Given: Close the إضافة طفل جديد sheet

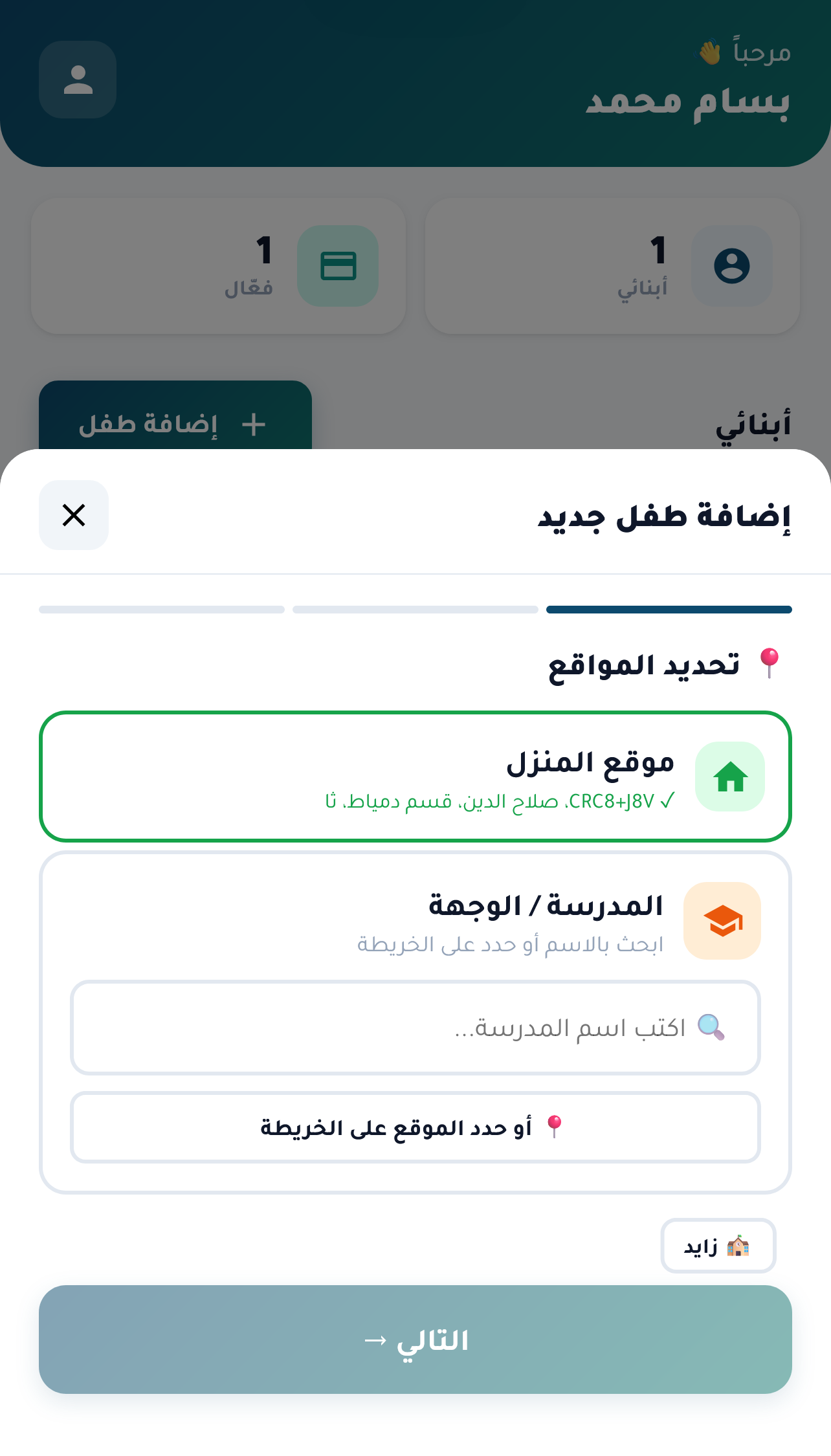Looking at the screenshot, I should (x=73, y=515).
